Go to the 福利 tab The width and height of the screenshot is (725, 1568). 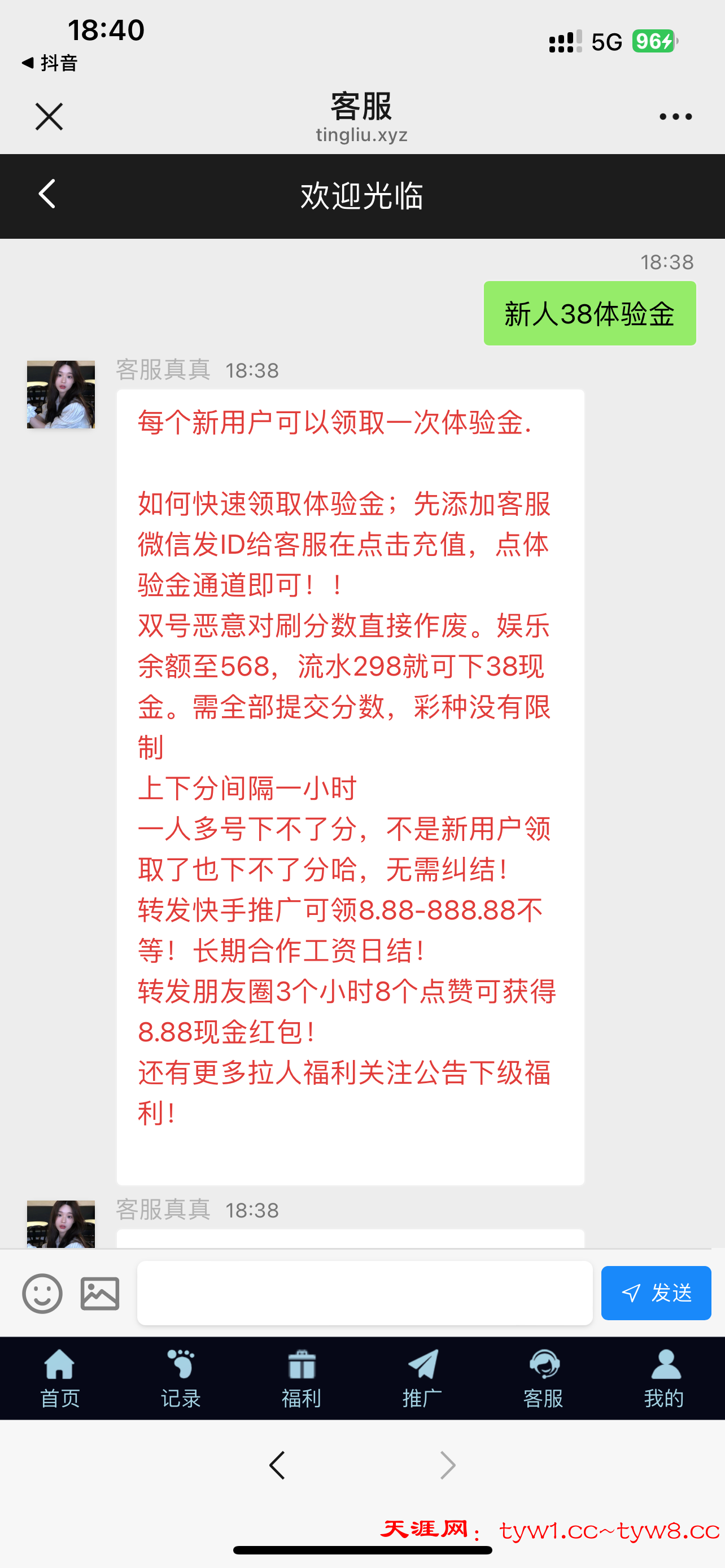tap(302, 1379)
